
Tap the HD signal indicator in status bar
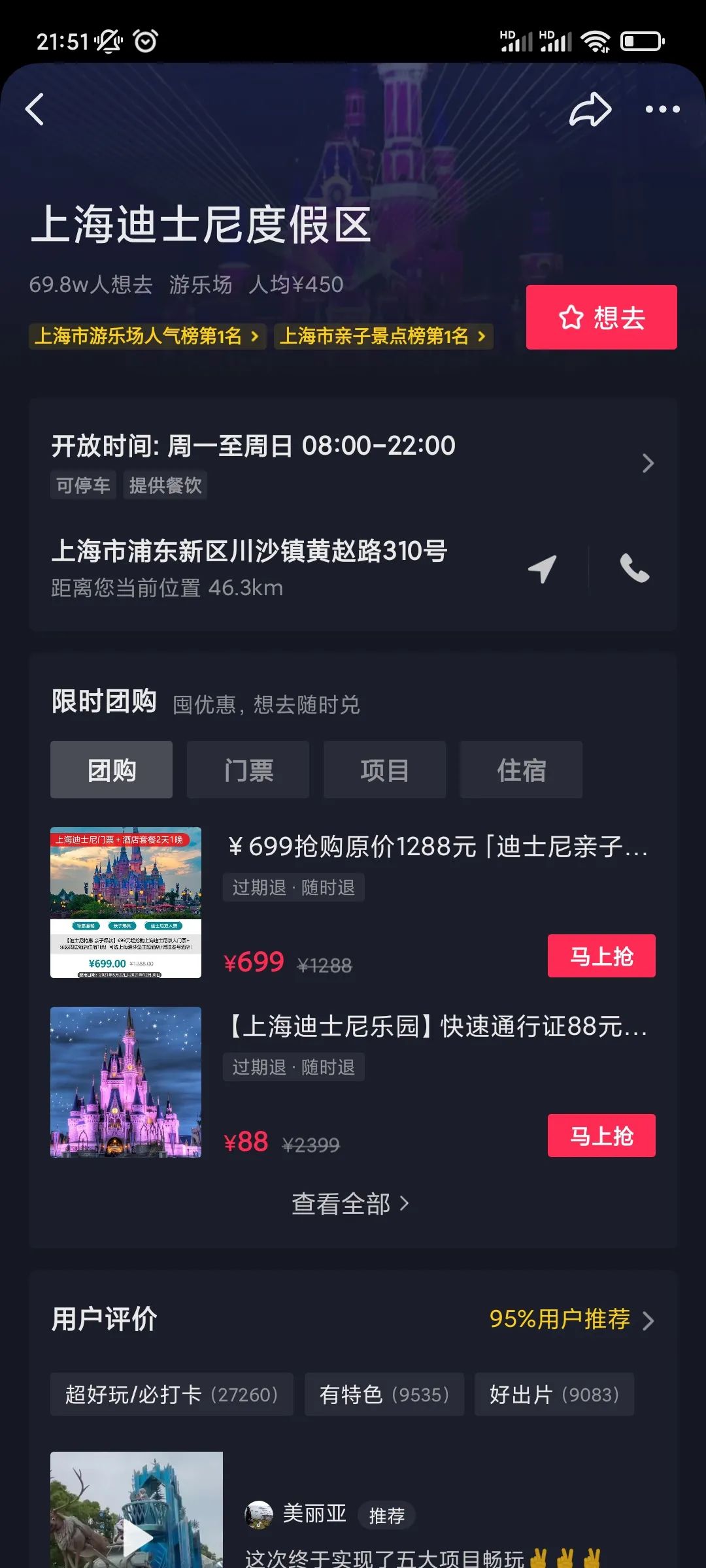tap(510, 41)
